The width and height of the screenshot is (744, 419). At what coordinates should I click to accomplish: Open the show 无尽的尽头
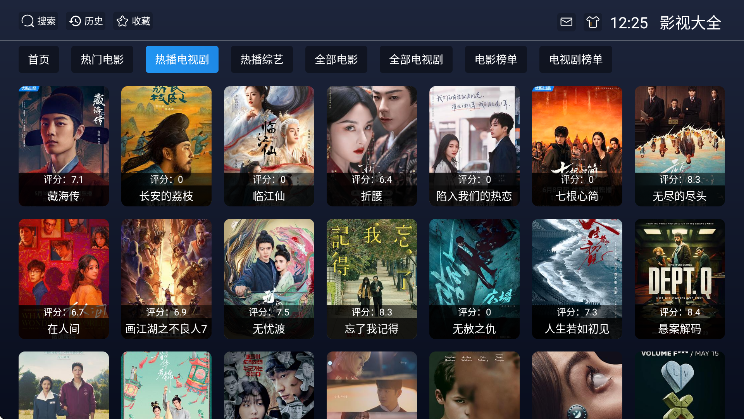pos(679,145)
